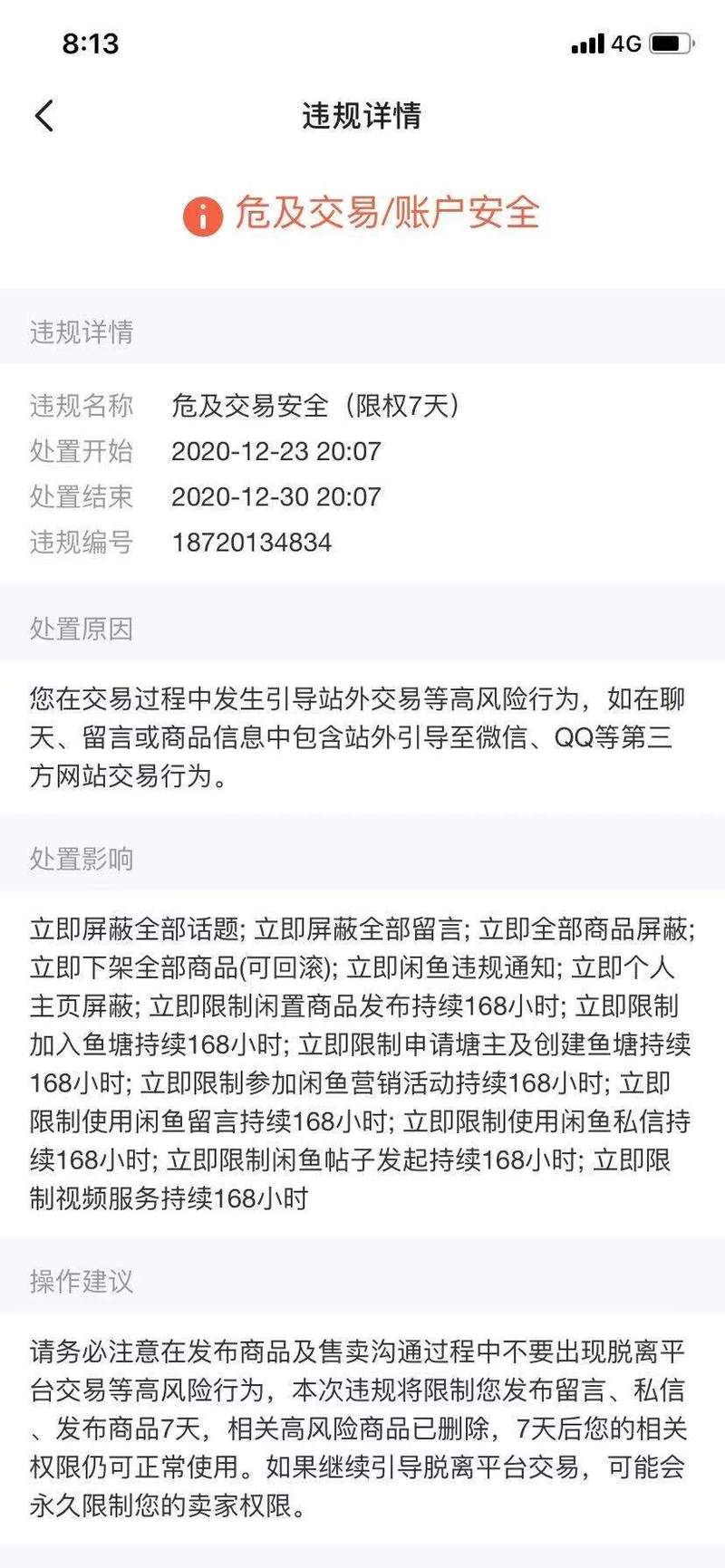This screenshot has height=1568, width=725.
Task: Toggle the 操作建议 section visibility
Action: click(x=79, y=1282)
